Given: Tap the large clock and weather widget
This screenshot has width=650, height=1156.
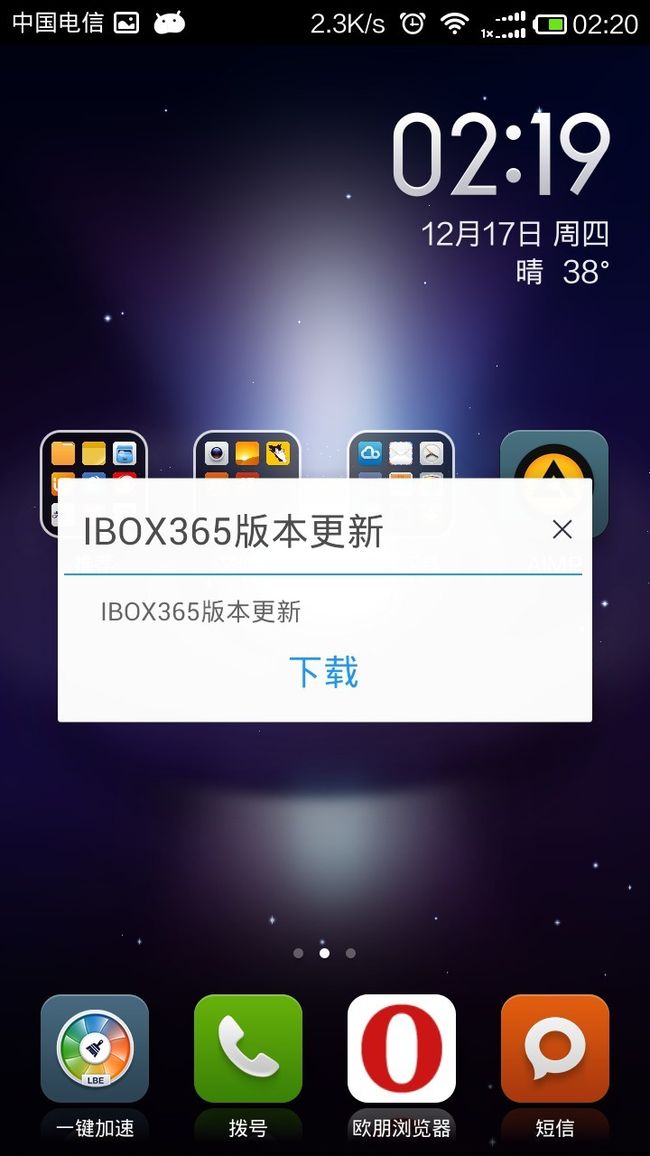Looking at the screenshot, I should tap(501, 199).
